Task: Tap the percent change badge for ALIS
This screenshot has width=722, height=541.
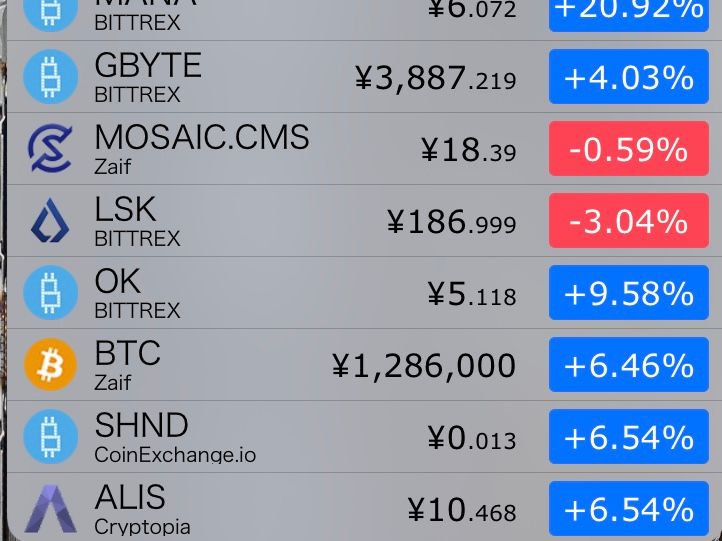Action: [x=629, y=509]
